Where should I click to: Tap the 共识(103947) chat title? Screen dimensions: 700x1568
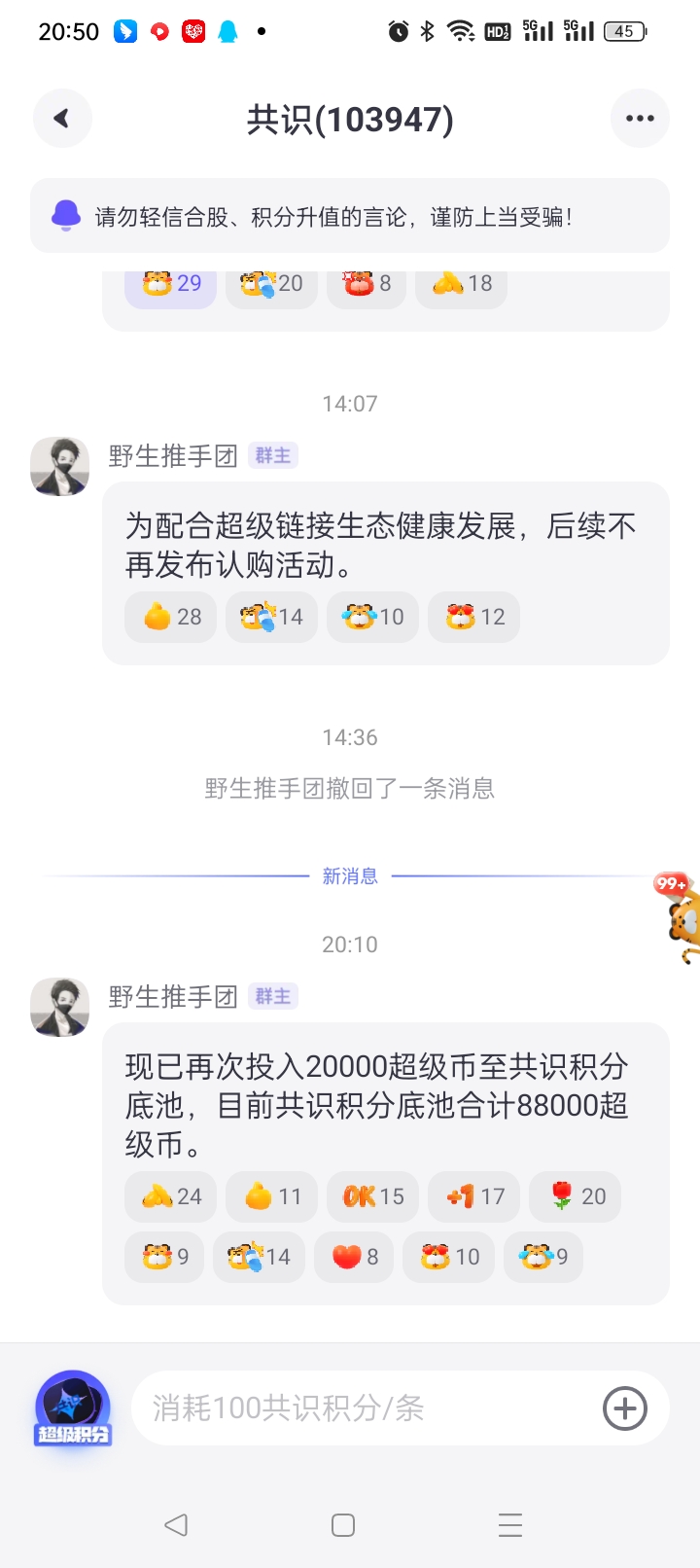[350, 118]
